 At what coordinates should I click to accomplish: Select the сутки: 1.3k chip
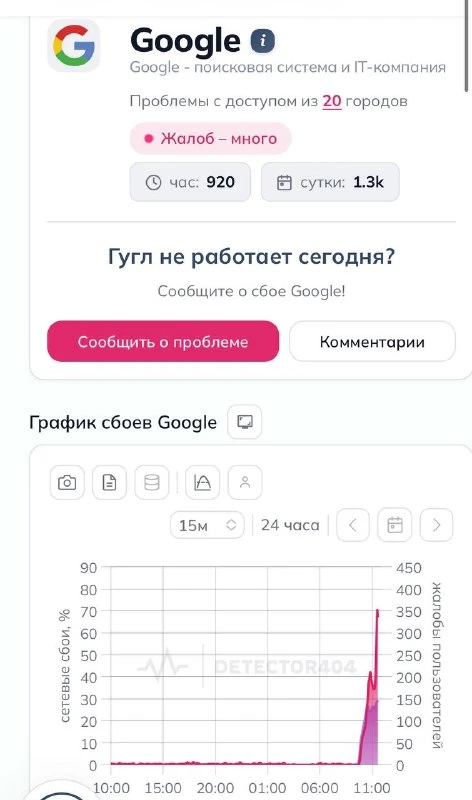point(330,182)
